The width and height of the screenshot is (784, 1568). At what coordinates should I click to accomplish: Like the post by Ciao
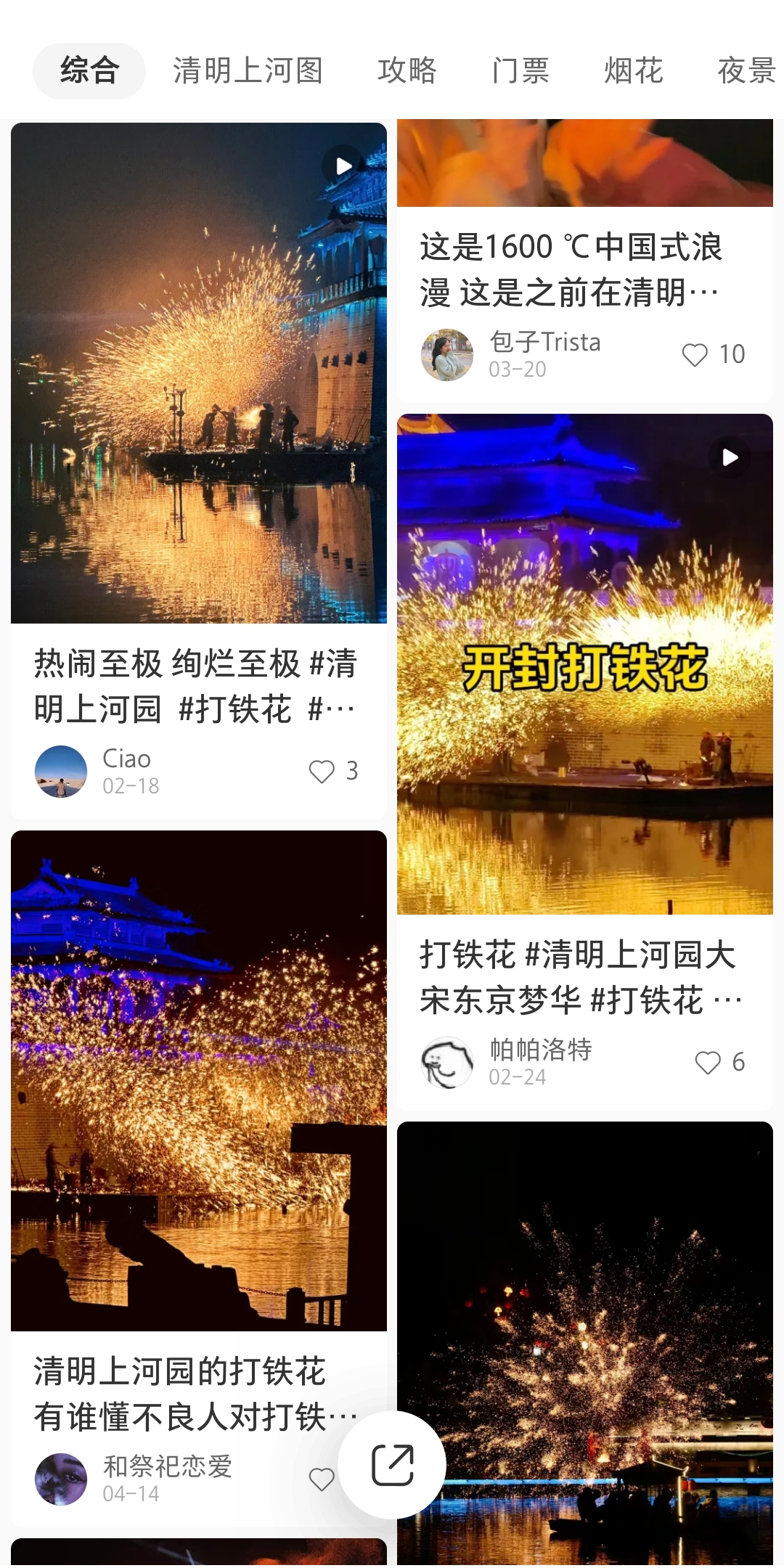coord(322,771)
